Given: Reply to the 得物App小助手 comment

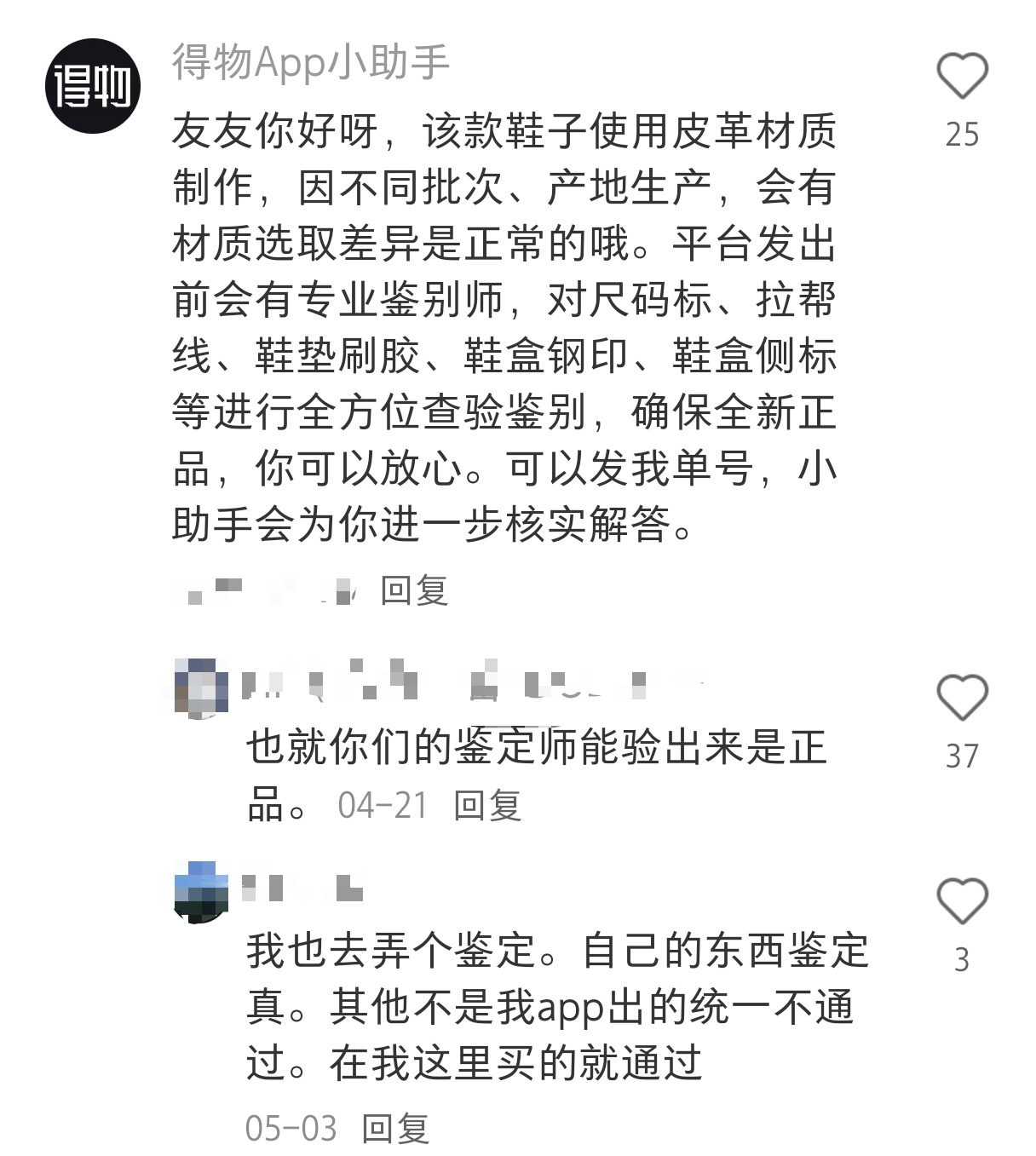Looking at the screenshot, I should (414, 590).
